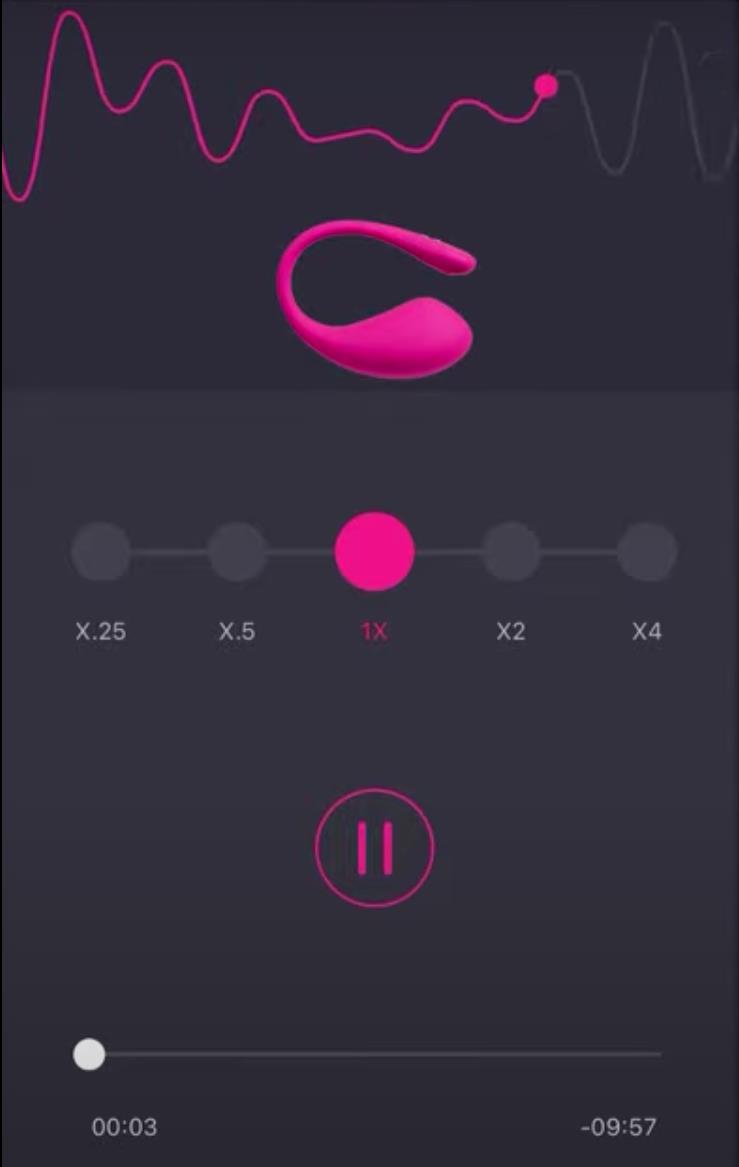Set playback speed to X.25

pyautogui.click(x=101, y=551)
